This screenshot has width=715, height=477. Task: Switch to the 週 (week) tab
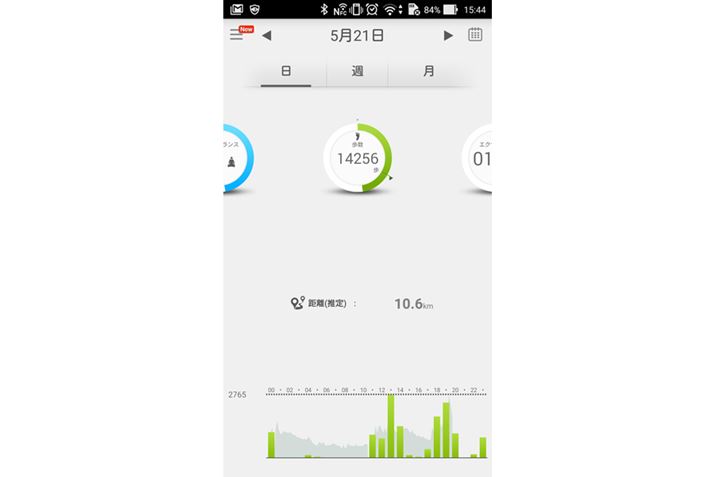coord(357,72)
